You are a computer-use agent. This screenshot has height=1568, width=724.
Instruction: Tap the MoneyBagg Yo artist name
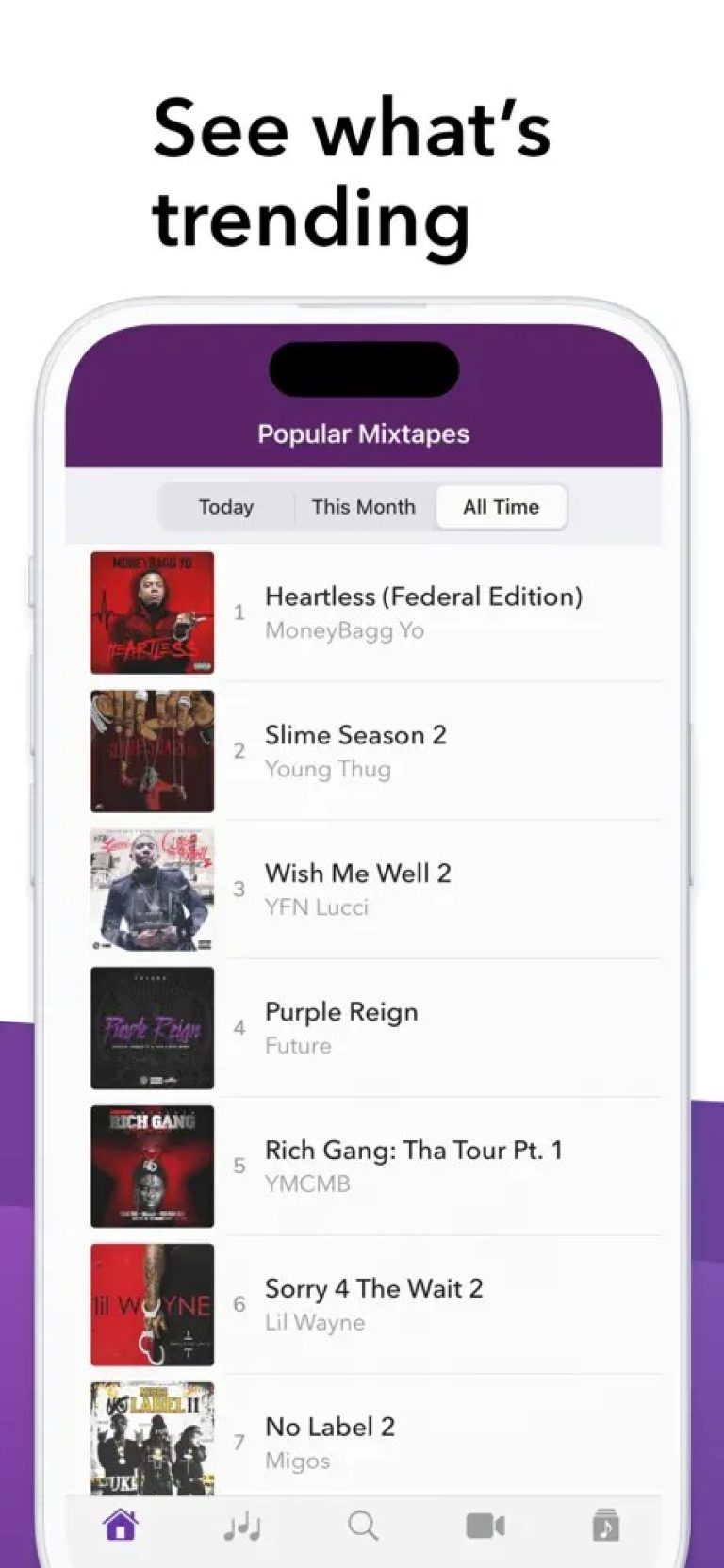[343, 630]
